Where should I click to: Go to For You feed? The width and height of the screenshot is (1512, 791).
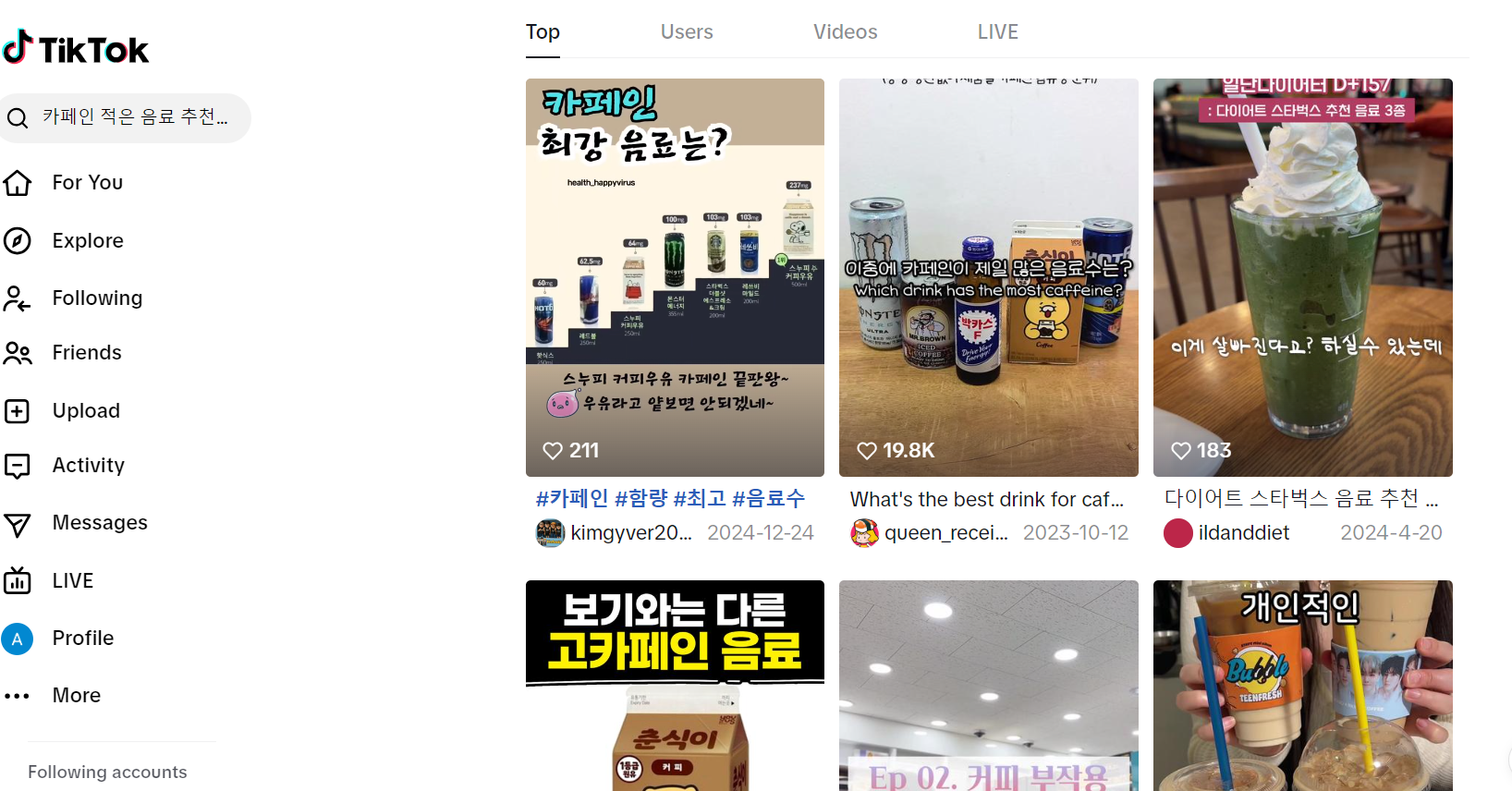87,183
